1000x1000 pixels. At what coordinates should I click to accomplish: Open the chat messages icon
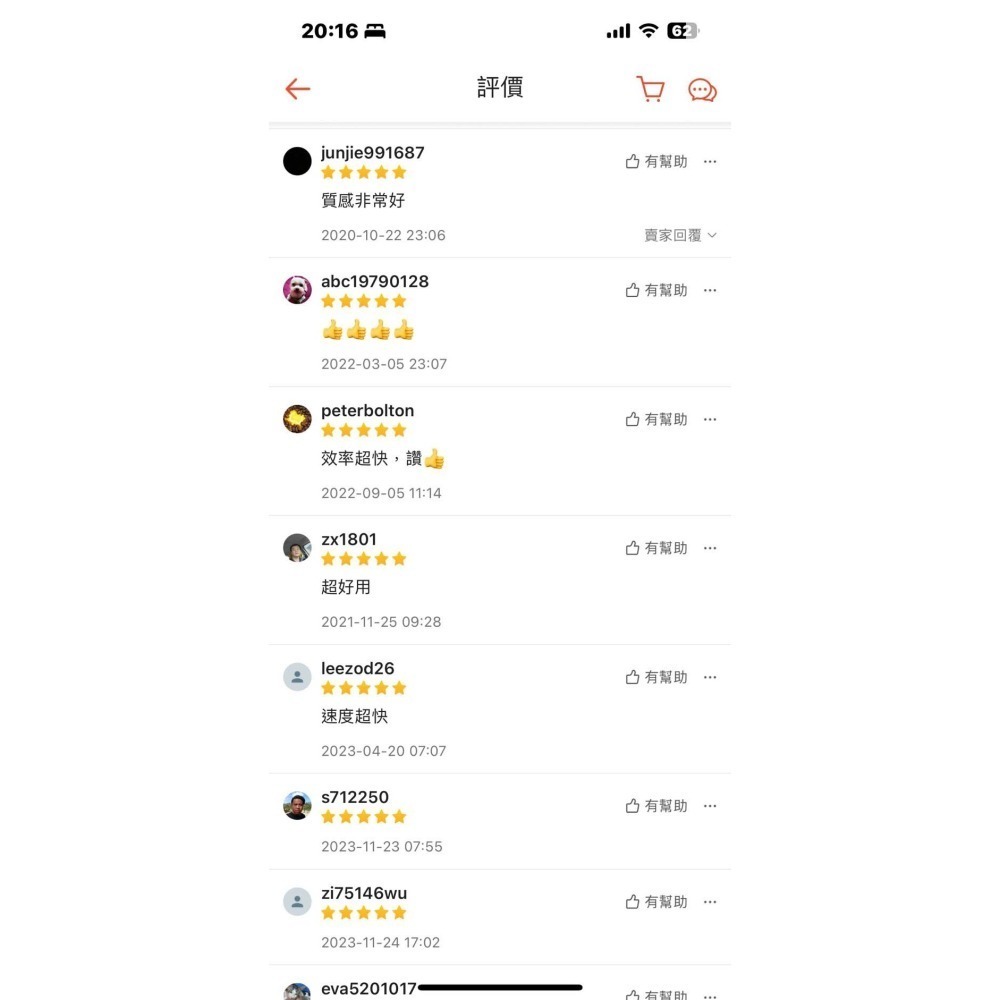point(702,90)
